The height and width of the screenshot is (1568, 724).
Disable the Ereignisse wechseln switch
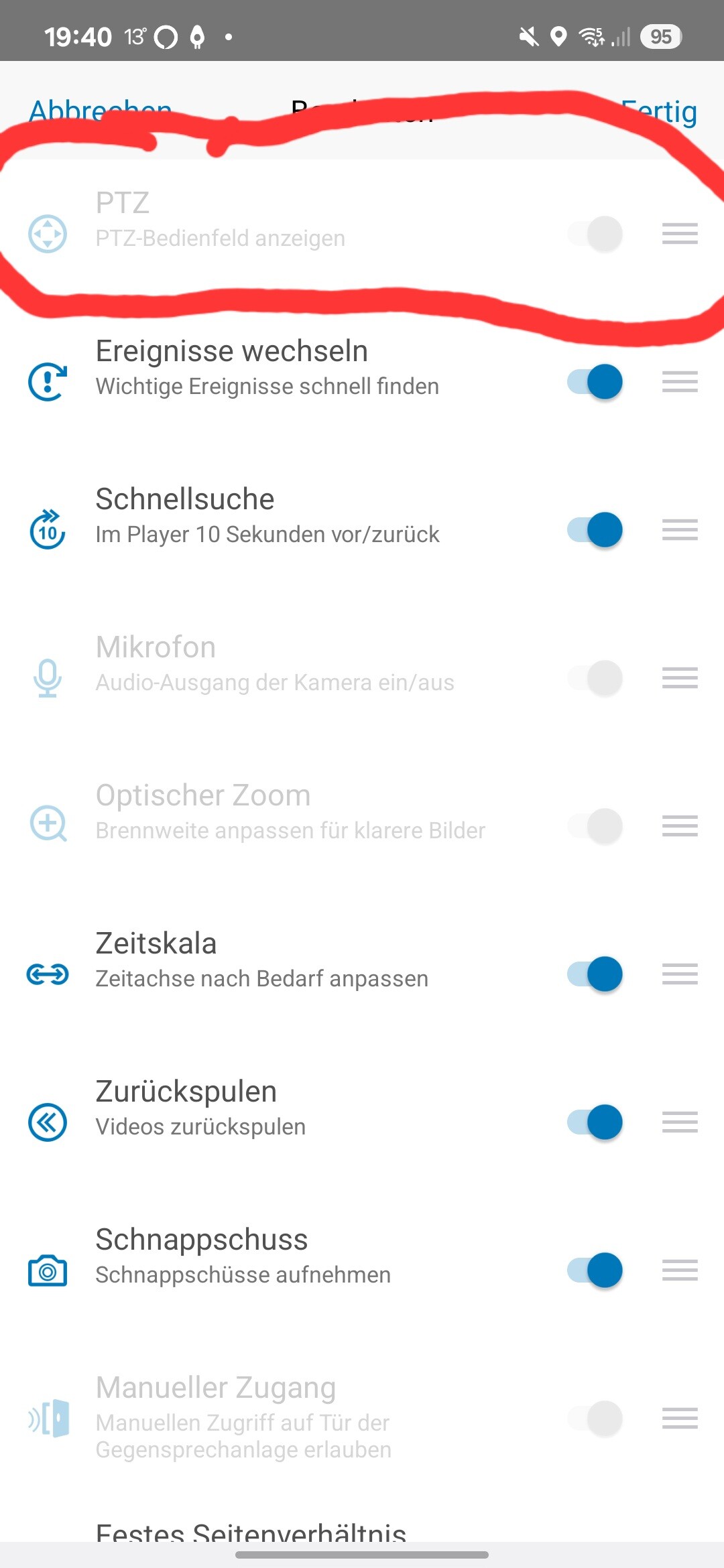tap(595, 382)
